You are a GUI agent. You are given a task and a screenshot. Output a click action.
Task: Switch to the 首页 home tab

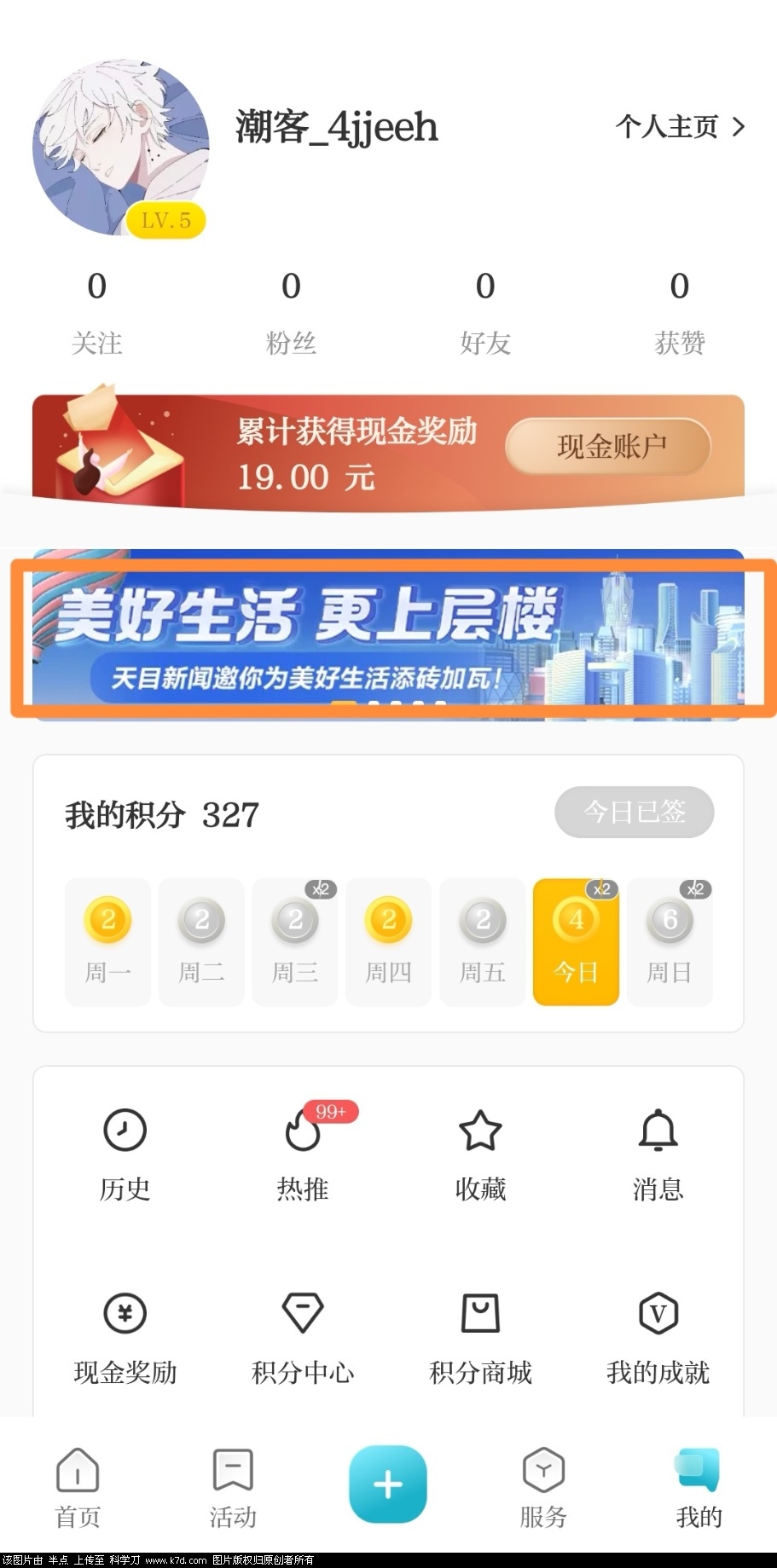[78, 1488]
